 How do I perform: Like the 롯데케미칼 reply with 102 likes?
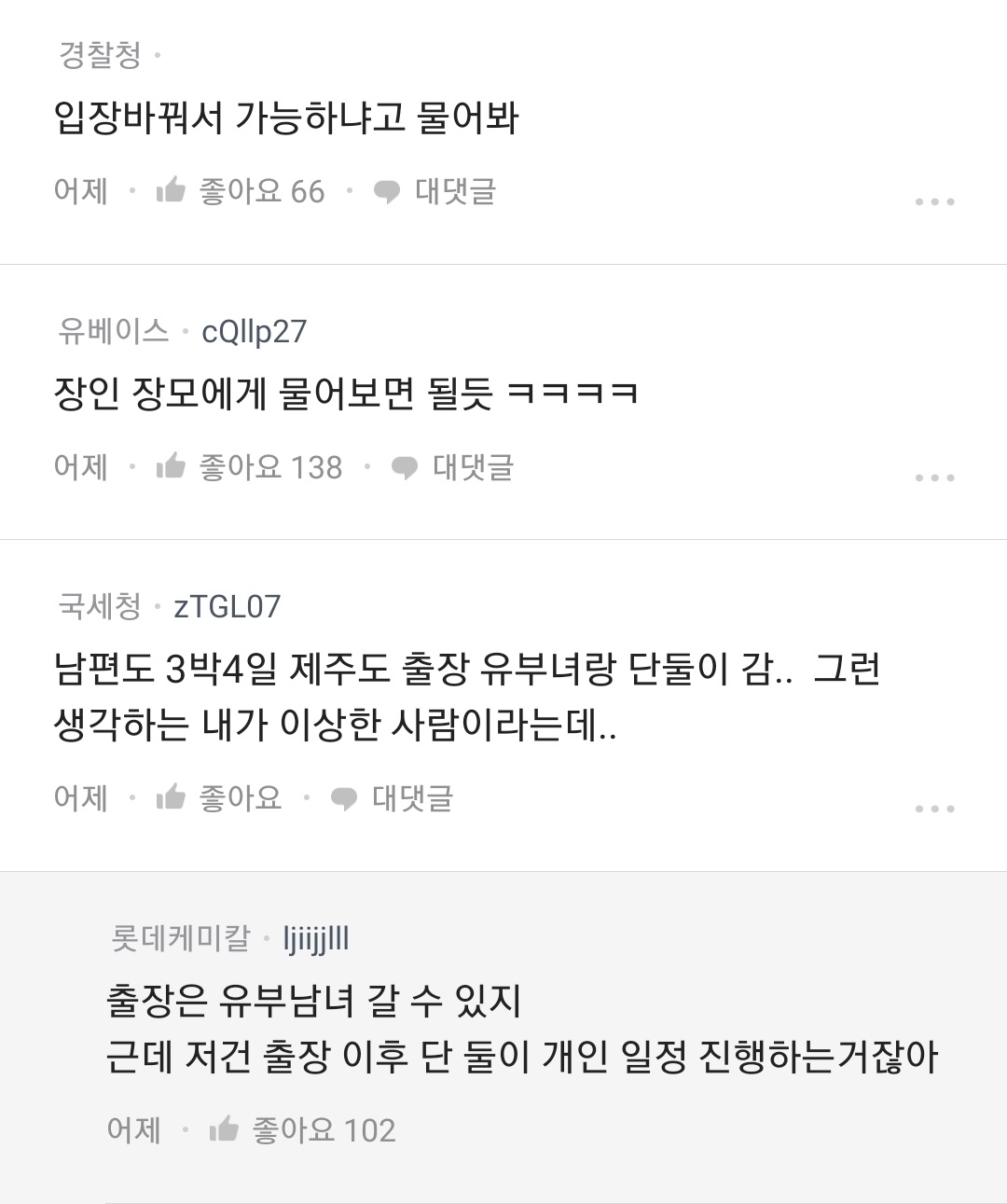(225, 1129)
